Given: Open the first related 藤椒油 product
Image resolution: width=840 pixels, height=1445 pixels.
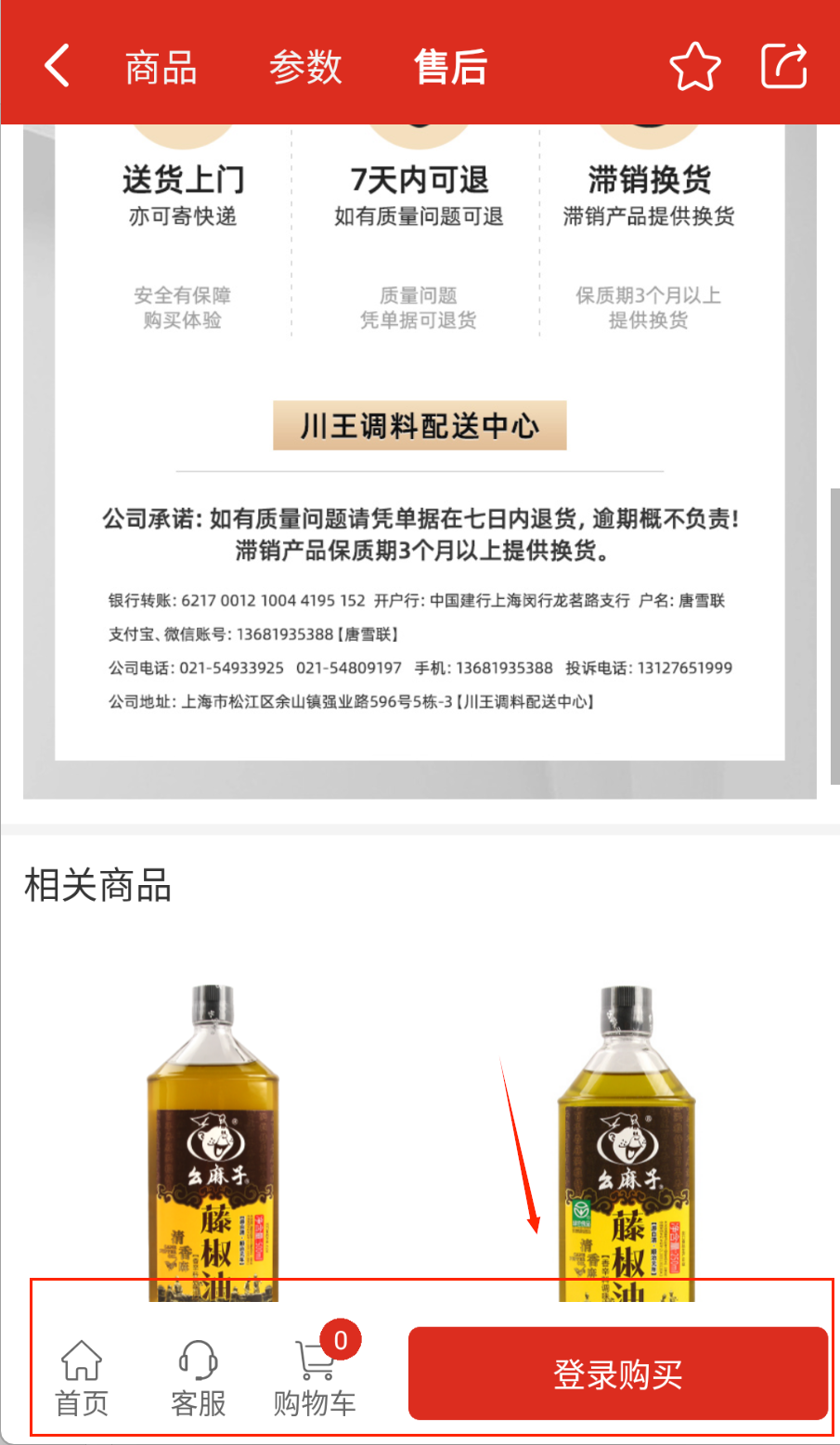Looking at the screenshot, I should (213, 1142).
